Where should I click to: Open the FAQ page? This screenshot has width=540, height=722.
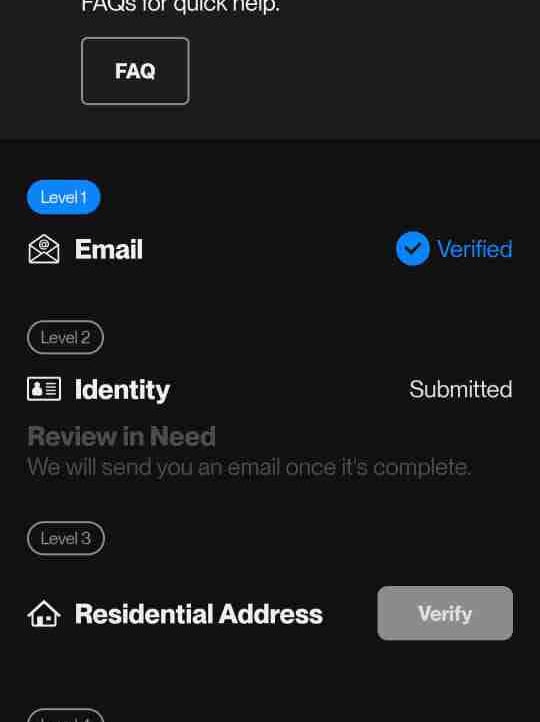click(135, 71)
